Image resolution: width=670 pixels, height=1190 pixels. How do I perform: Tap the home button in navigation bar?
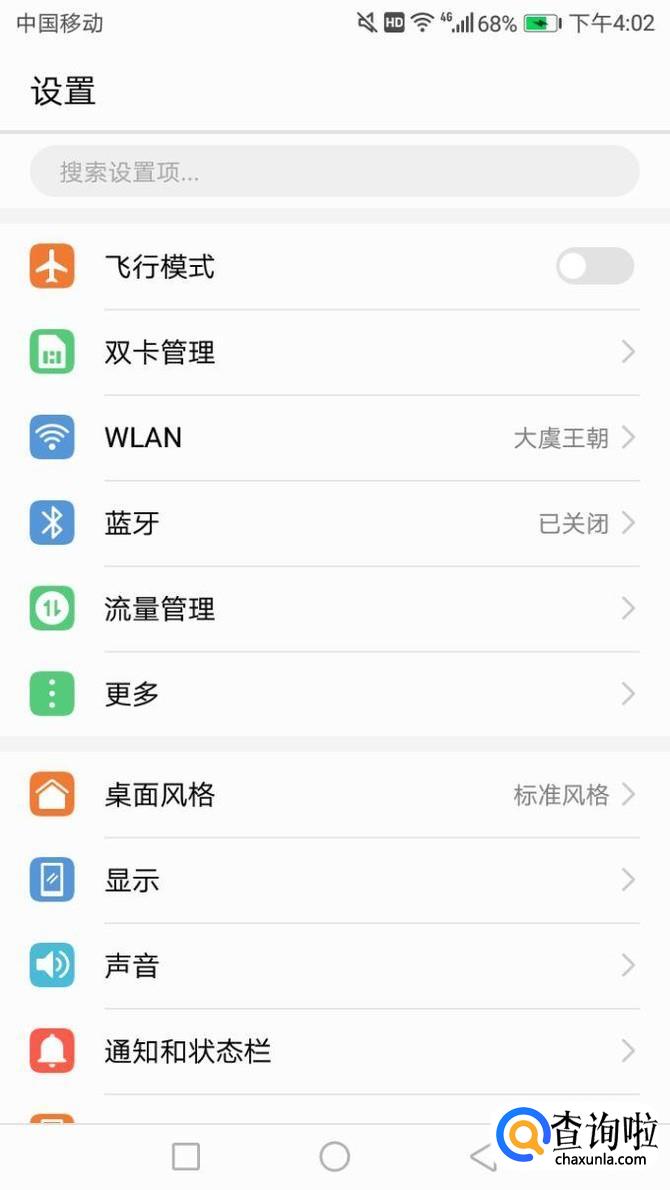(334, 1157)
